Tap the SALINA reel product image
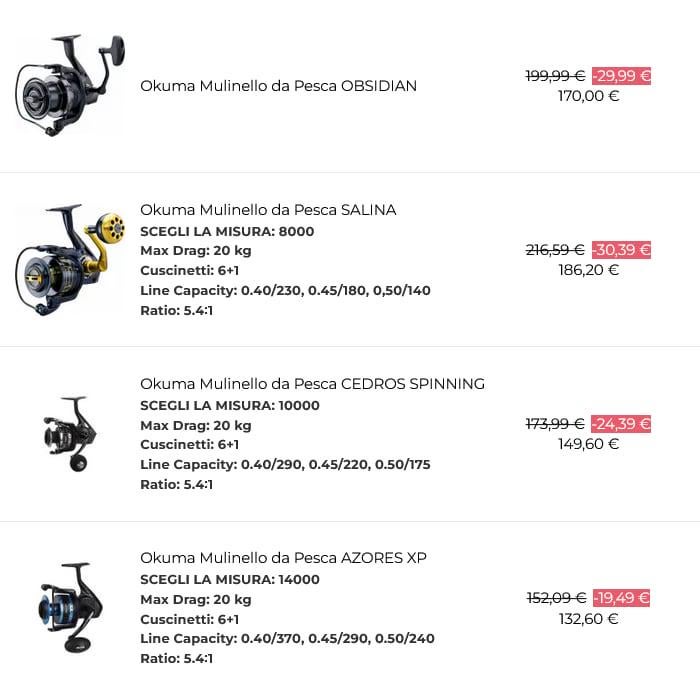The image size is (700, 693). click(70, 259)
